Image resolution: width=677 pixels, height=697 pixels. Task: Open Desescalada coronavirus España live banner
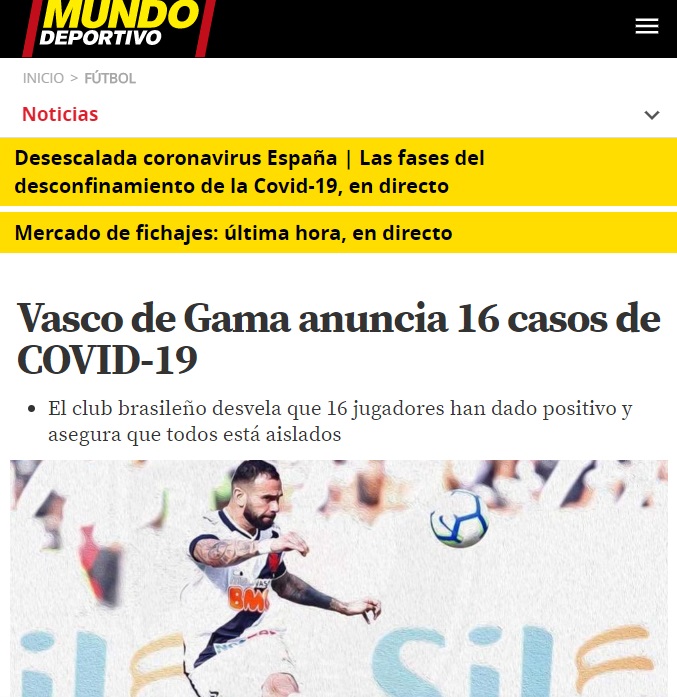pos(250,172)
